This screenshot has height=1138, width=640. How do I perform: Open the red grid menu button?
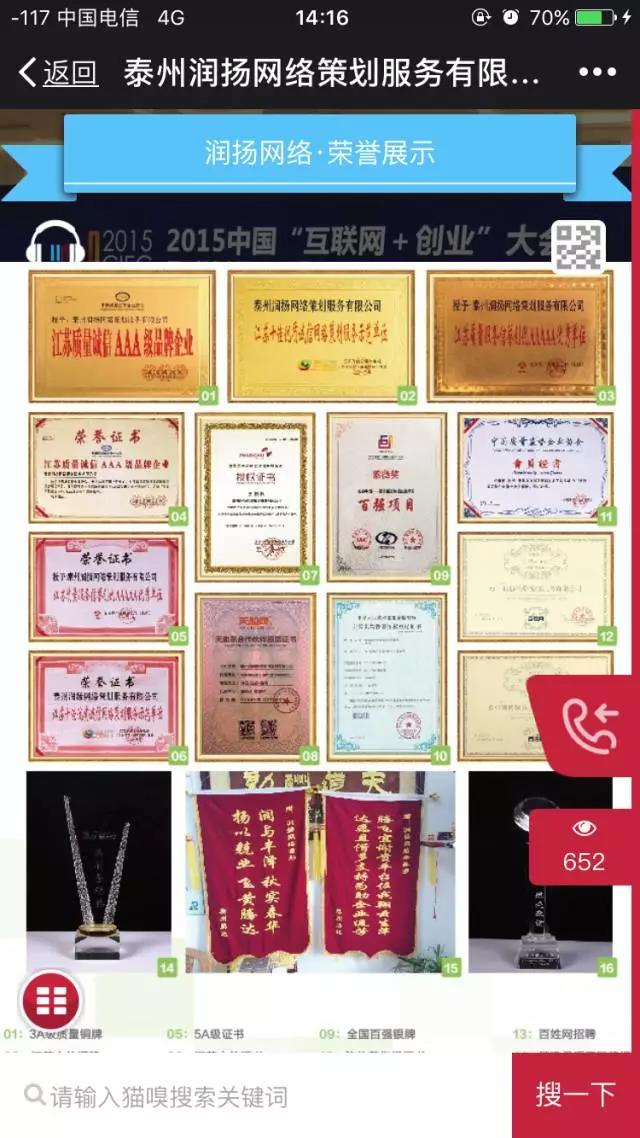[x=51, y=1000]
